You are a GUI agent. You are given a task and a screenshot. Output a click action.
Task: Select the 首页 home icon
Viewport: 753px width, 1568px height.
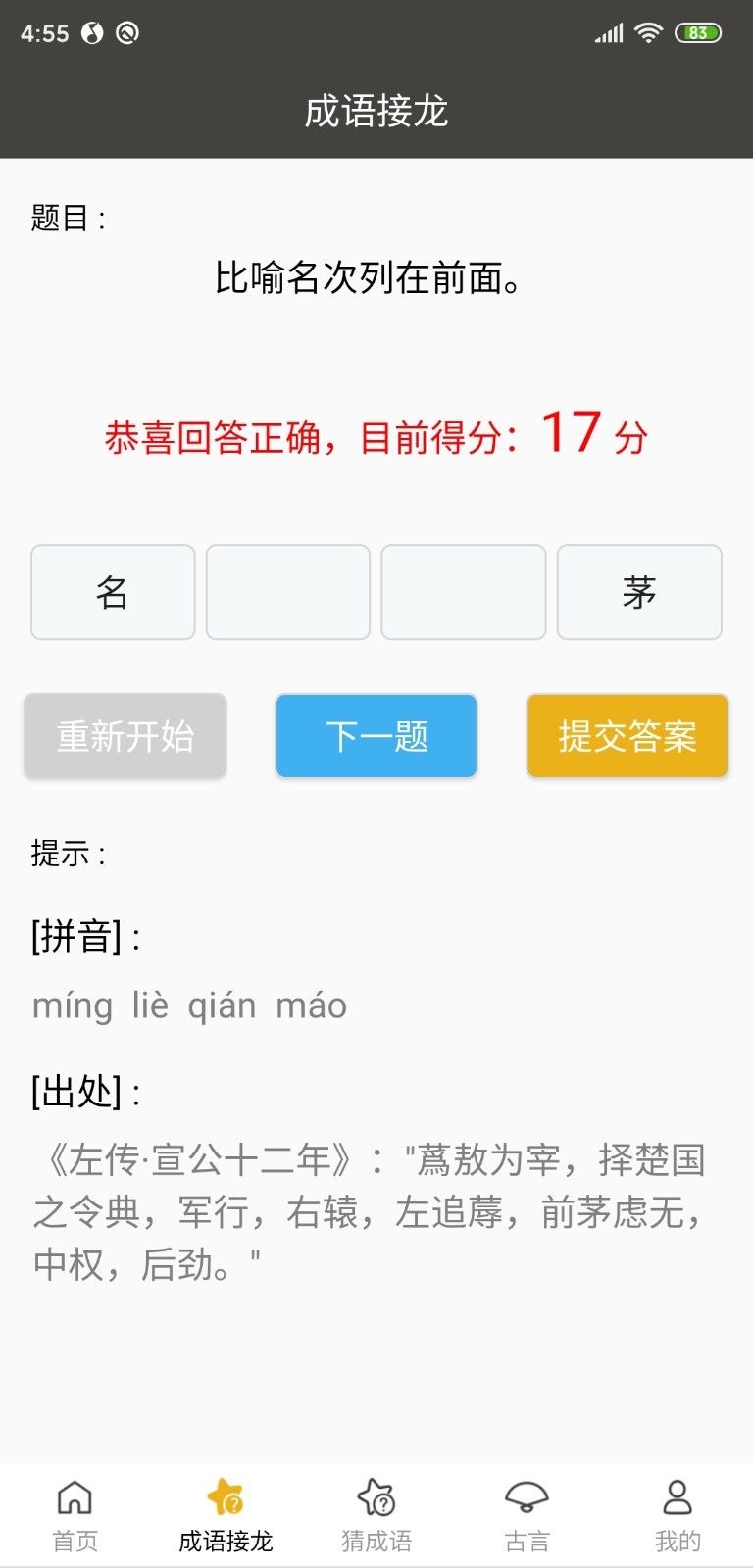tap(75, 1497)
